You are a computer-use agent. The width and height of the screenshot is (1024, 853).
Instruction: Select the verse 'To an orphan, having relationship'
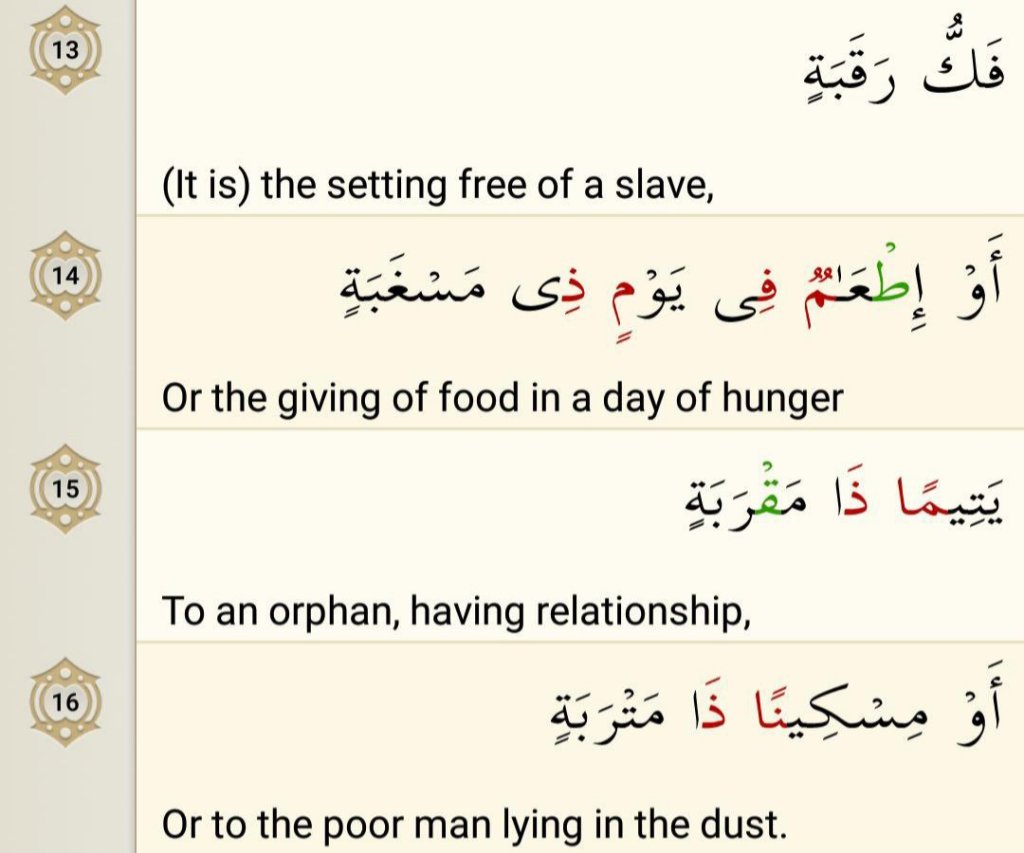click(x=455, y=610)
